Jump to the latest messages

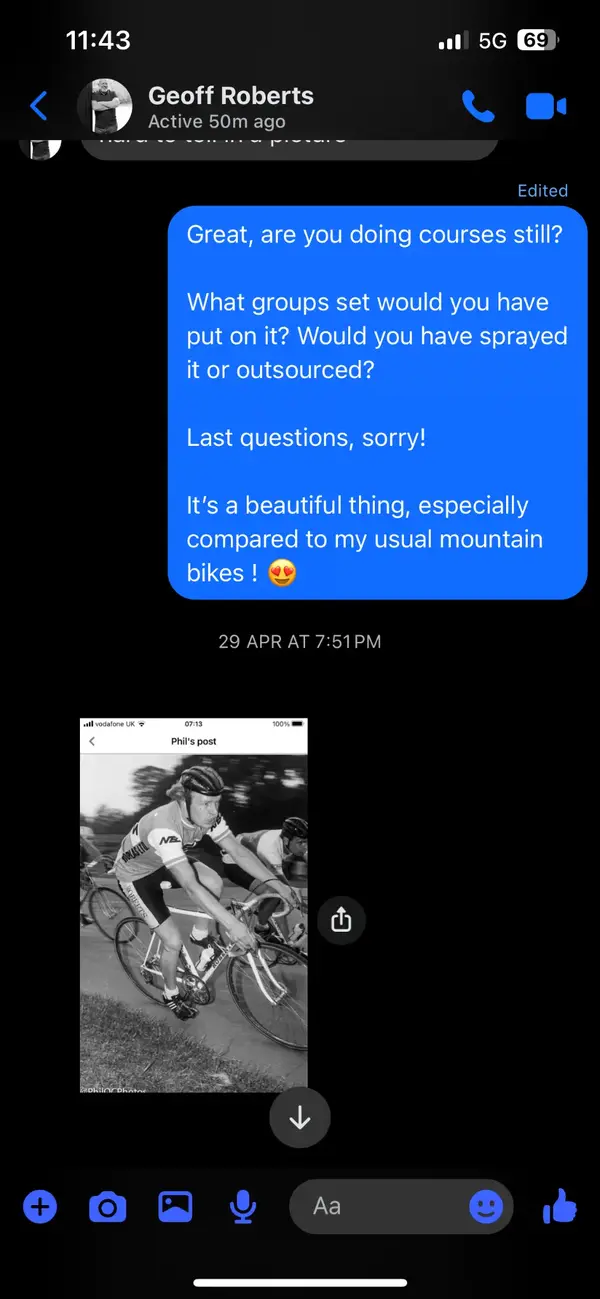click(x=300, y=1118)
